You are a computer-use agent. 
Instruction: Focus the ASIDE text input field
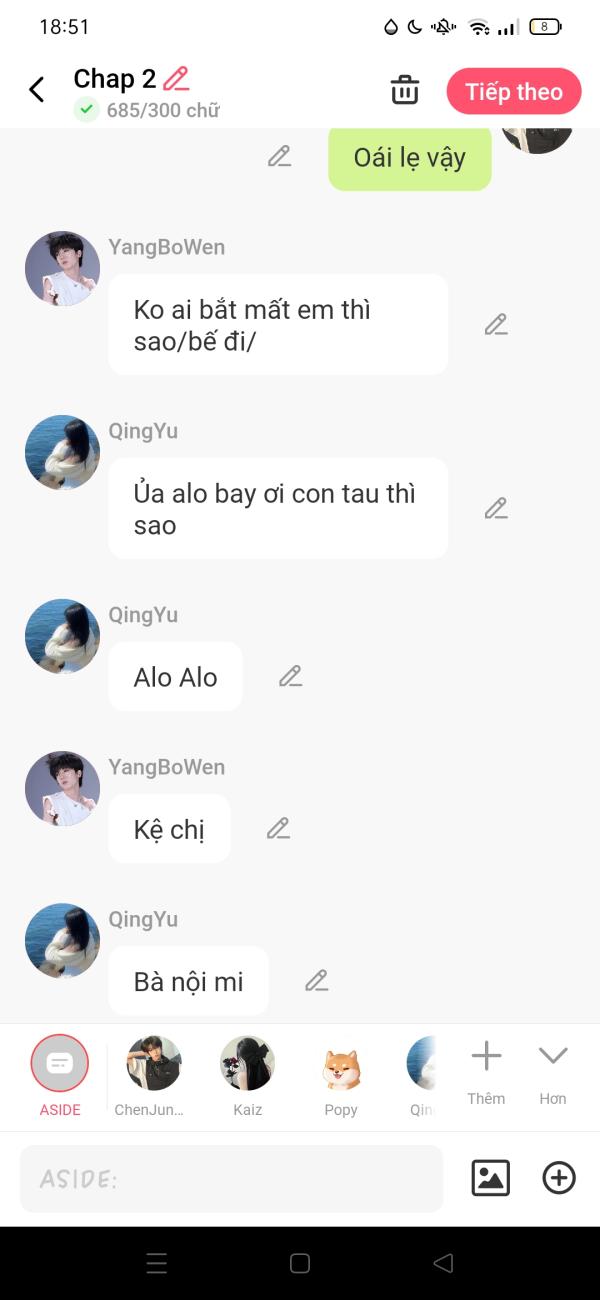click(231, 1179)
